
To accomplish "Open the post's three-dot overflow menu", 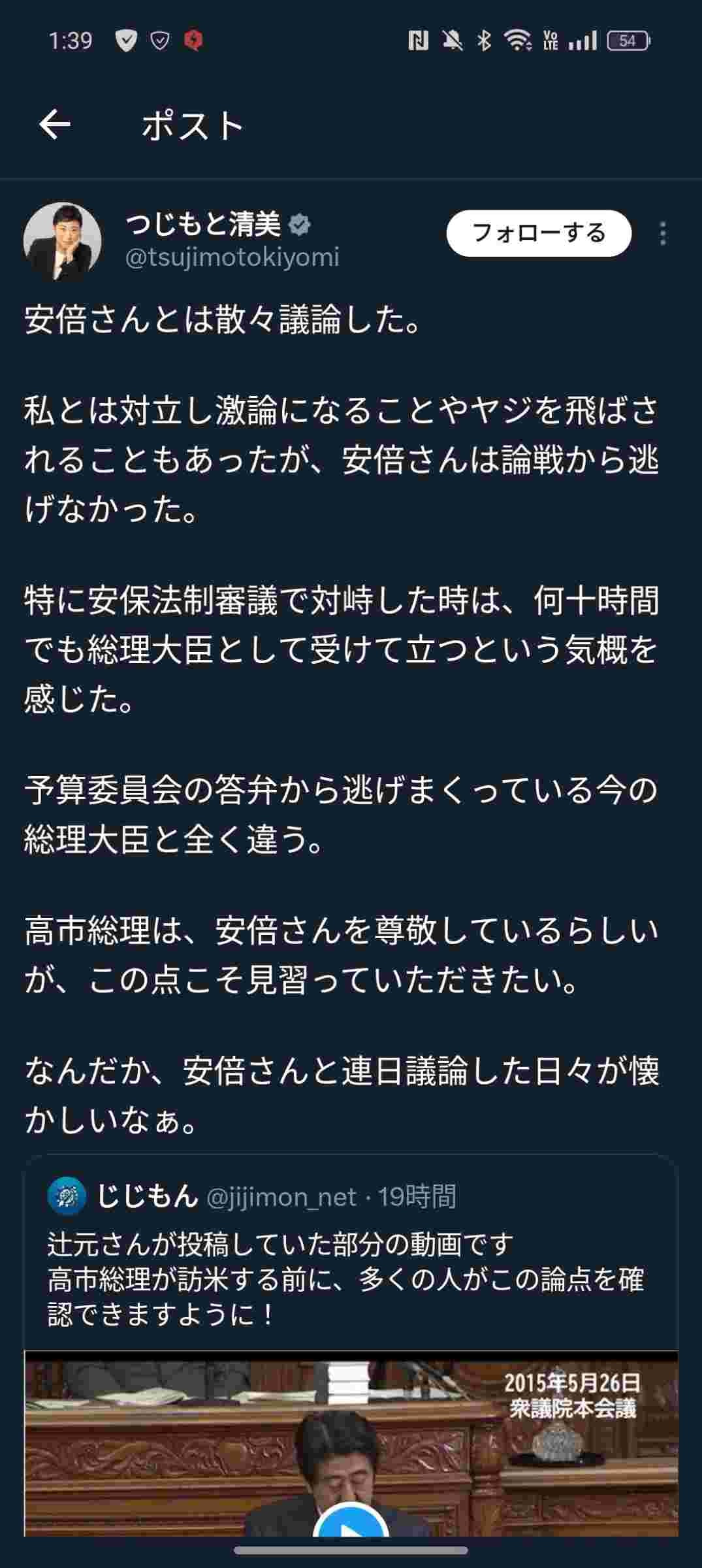I will point(663,234).
